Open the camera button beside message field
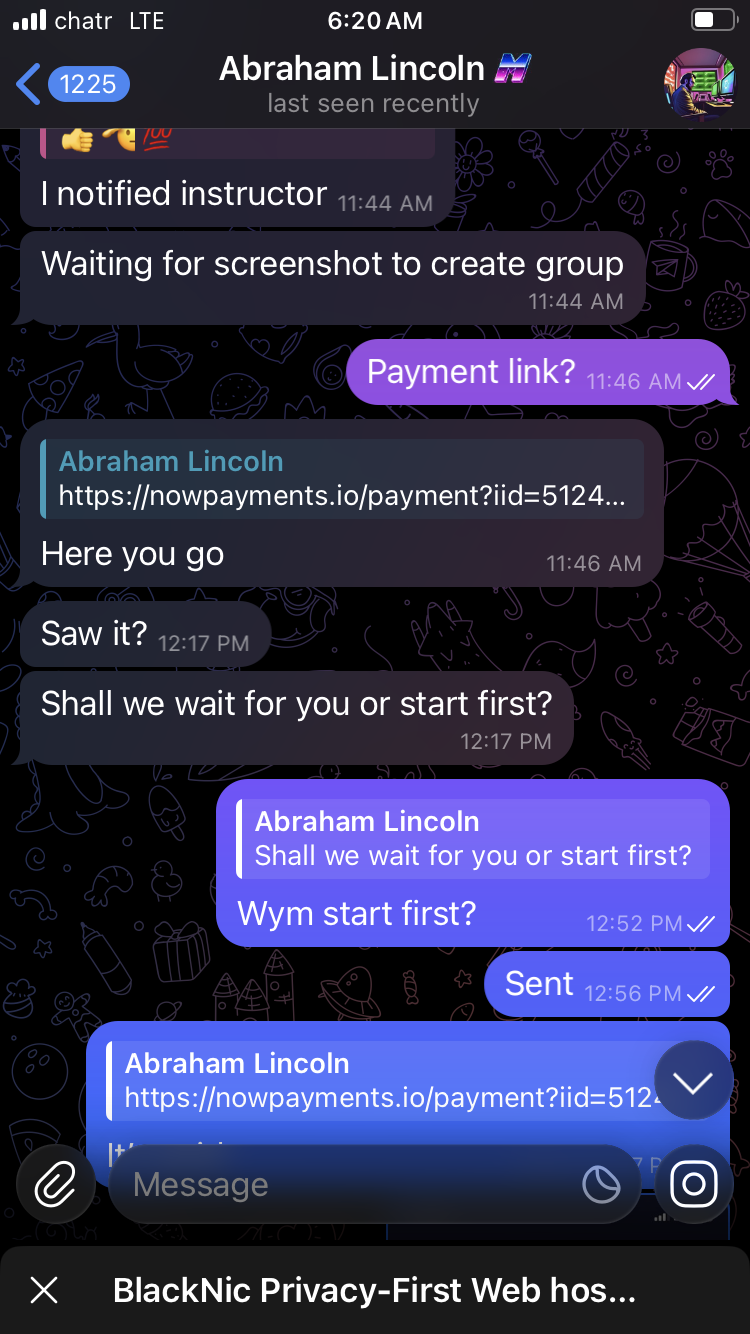Image resolution: width=750 pixels, height=1334 pixels. [x=694, y=1185]
